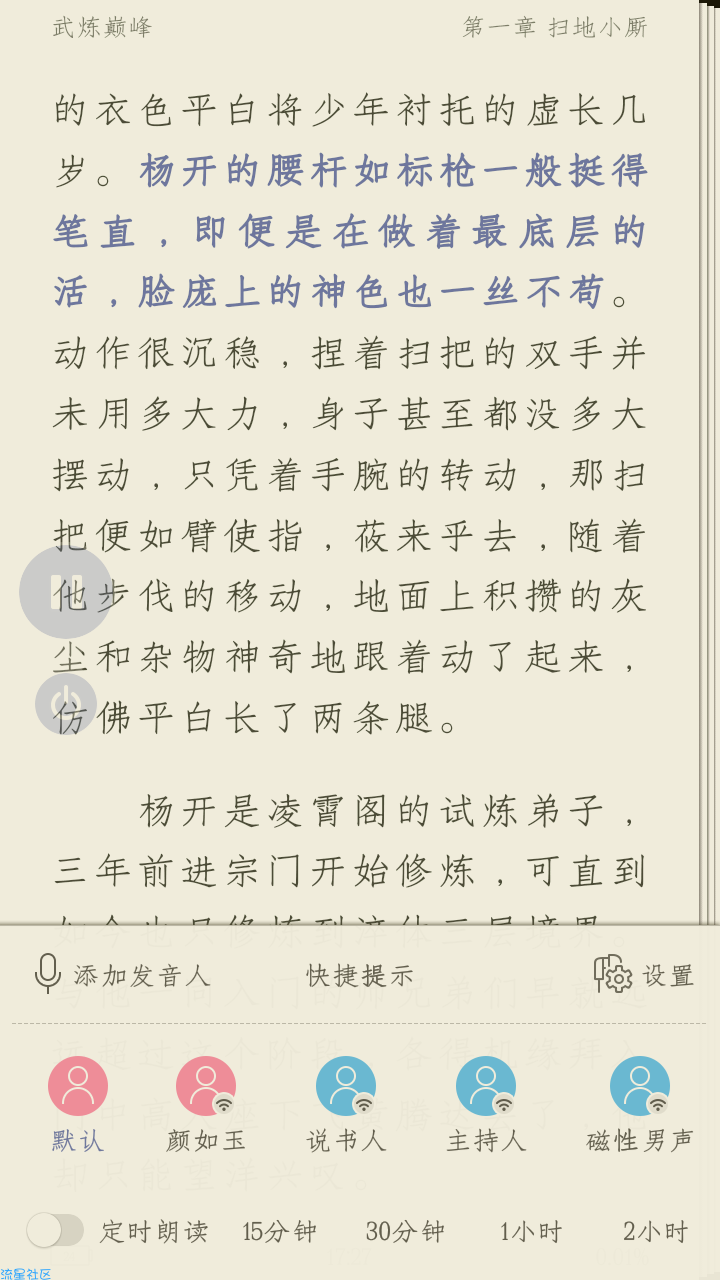Image resolution: width=720 pixels, height=1280 pixels.
Task: Set reading timer to 30分钟
Action: [404, 1231]
